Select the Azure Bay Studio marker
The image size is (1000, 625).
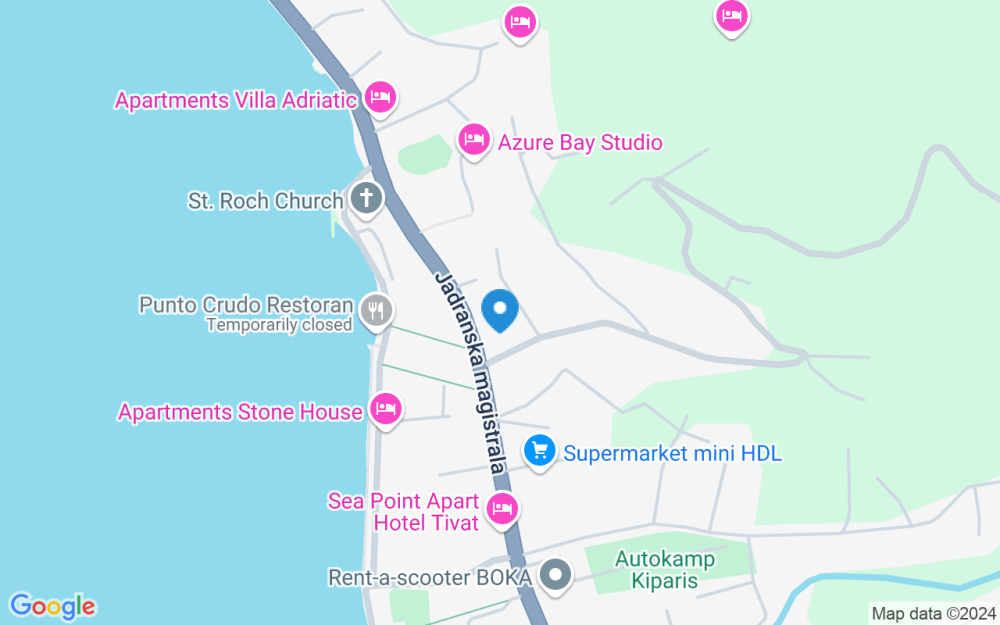tap(474, 140)
